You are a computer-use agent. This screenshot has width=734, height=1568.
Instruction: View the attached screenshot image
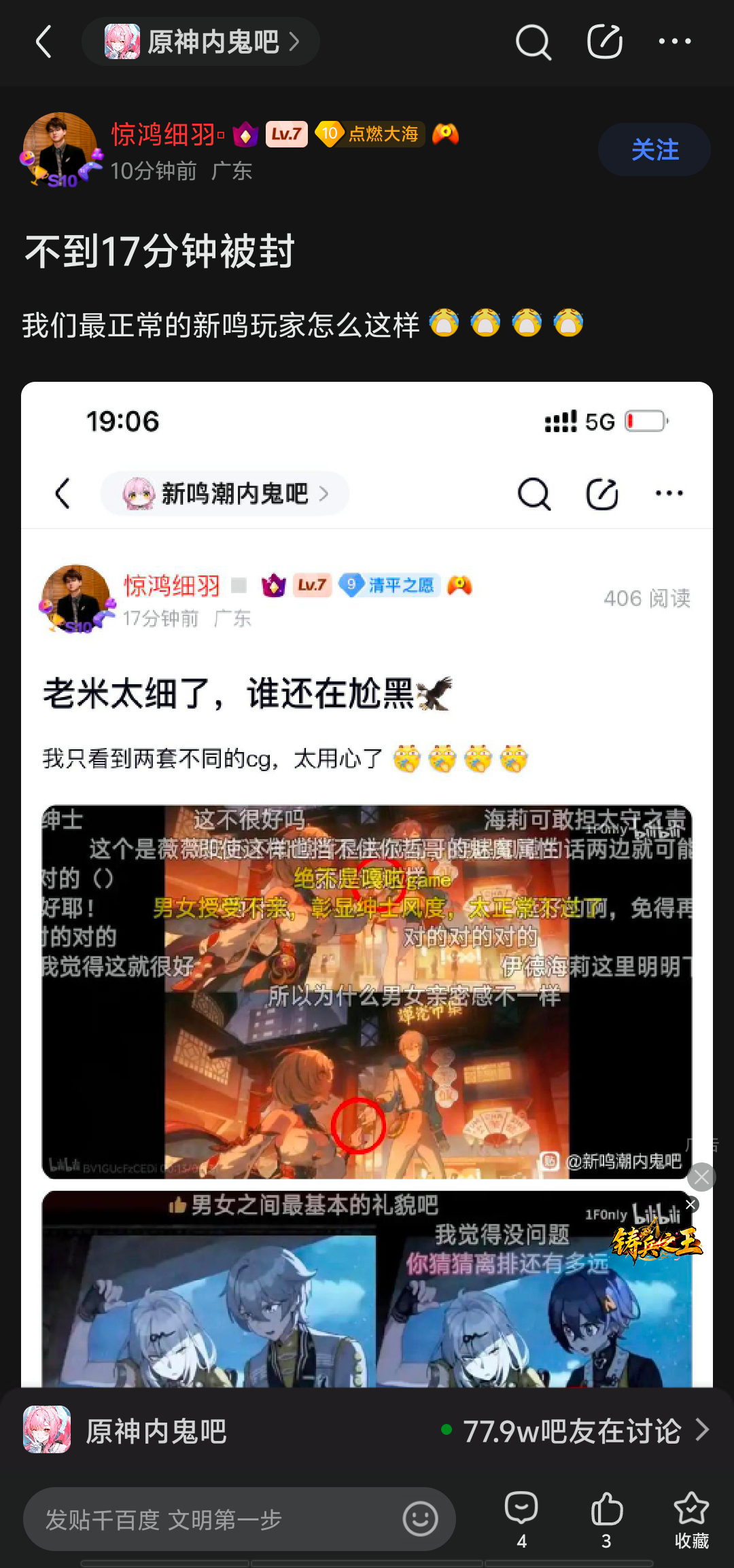coord(367,884)
